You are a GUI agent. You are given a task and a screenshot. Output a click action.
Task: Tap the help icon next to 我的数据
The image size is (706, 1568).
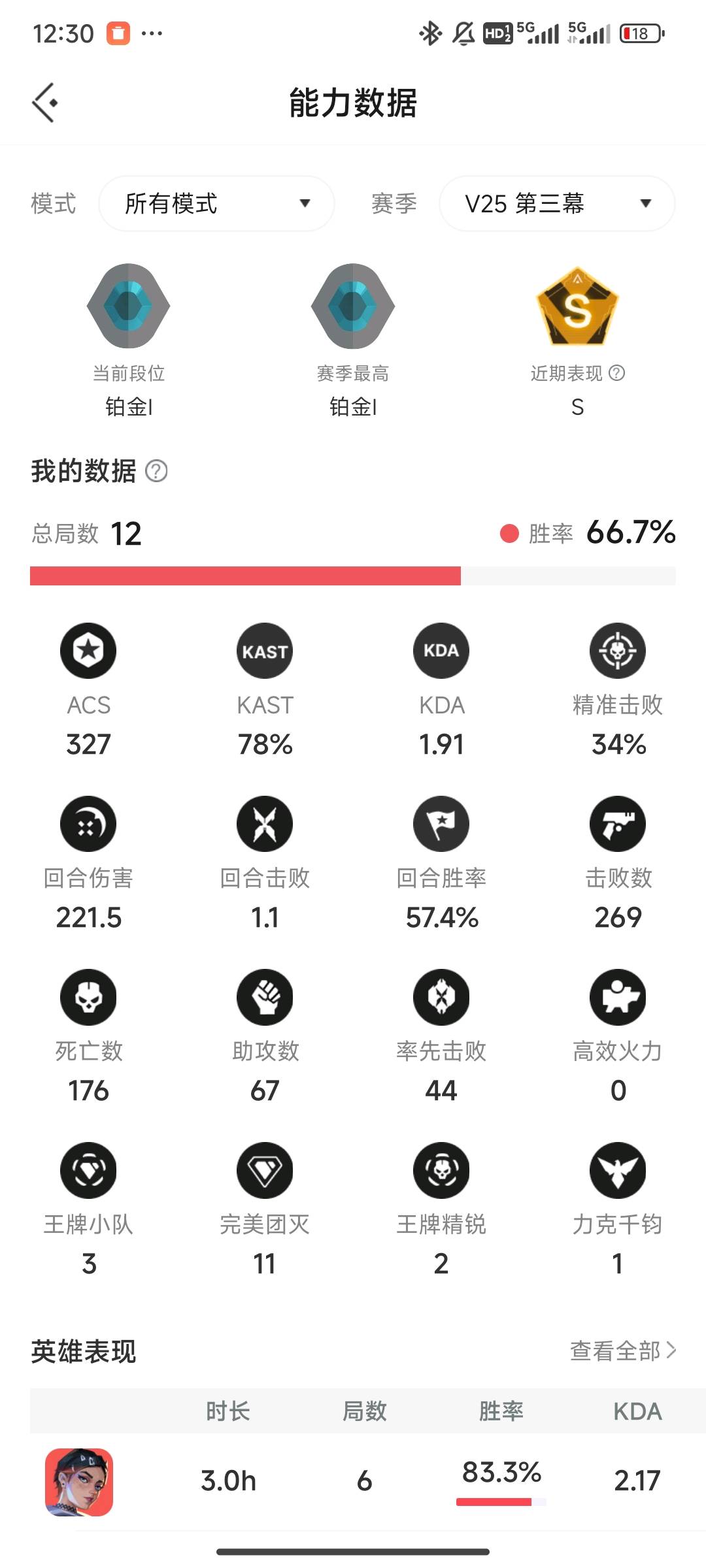pos(156,471)
